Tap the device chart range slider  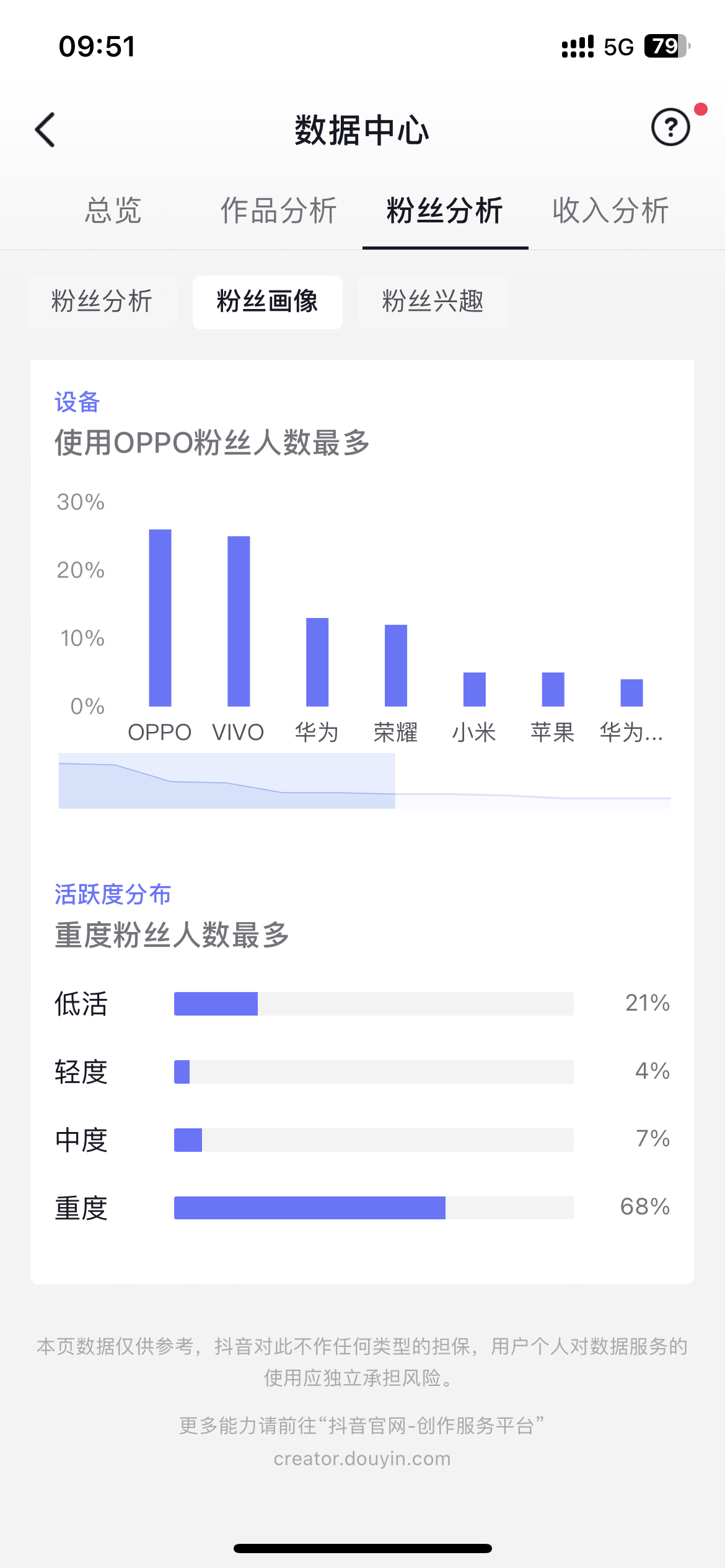pyautogui.click(x=365, y=781)
